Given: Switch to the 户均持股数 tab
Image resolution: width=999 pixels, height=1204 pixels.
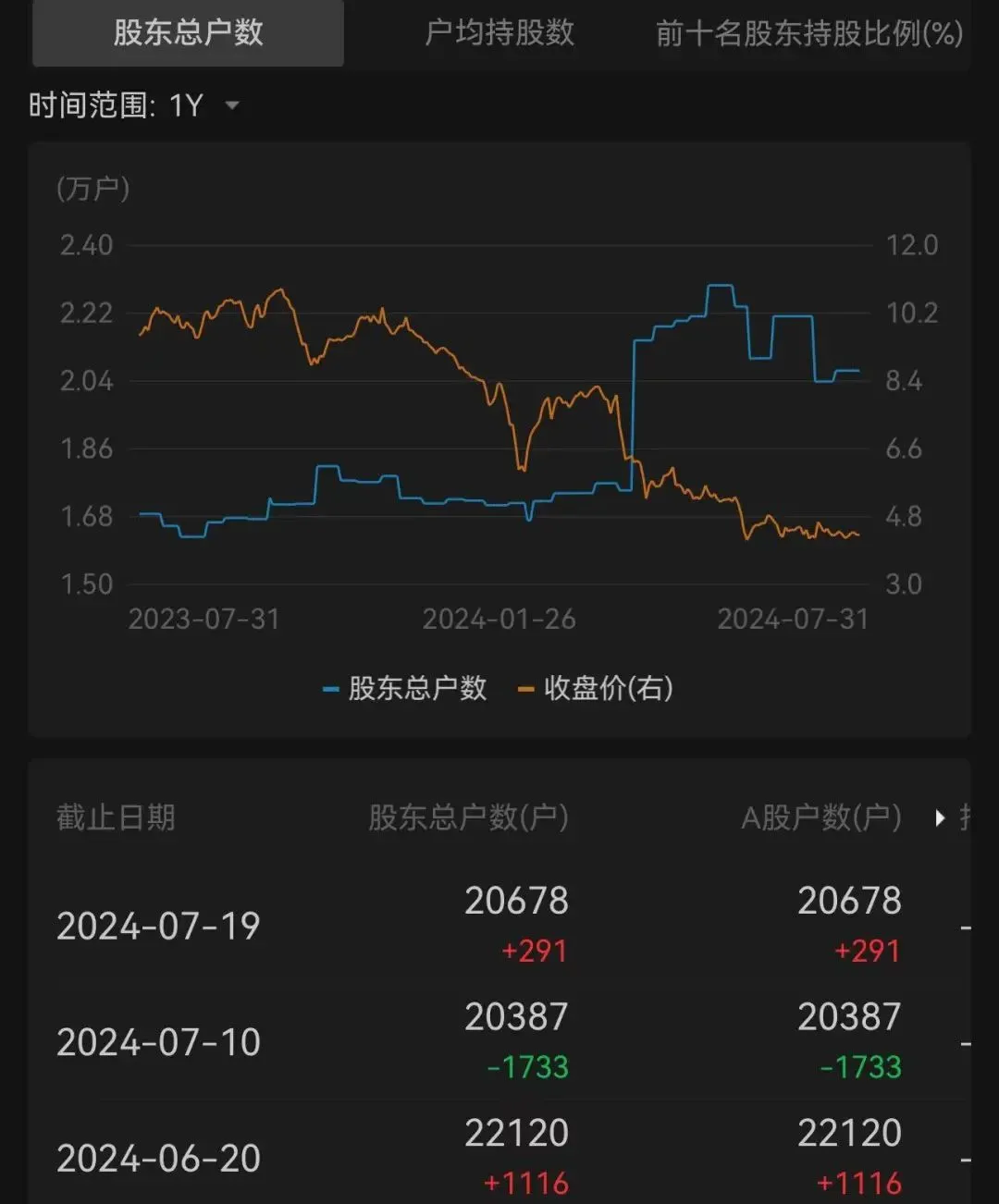Looking at the screenshot, I should (499, 33).
